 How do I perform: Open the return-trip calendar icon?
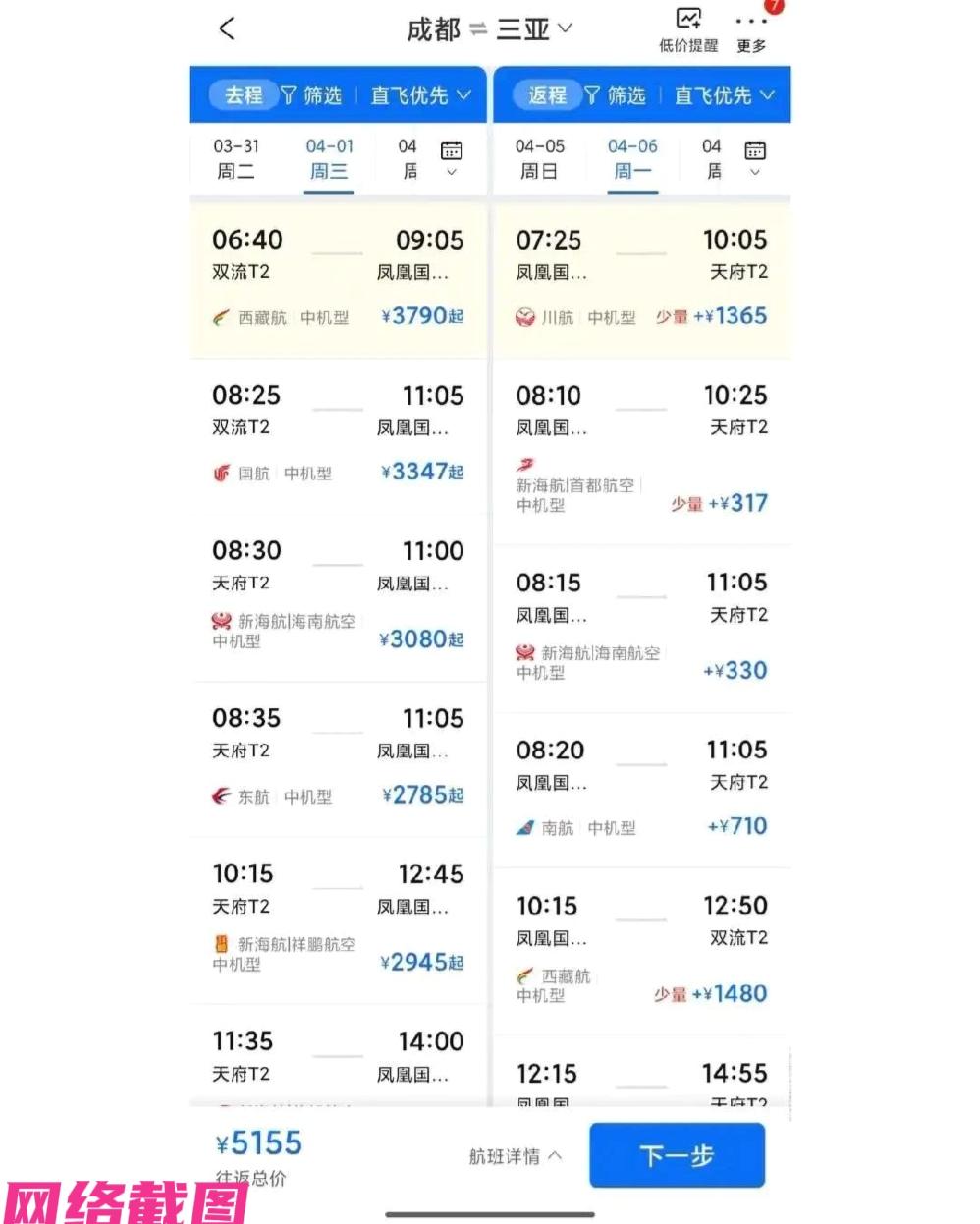pos(754,151)
